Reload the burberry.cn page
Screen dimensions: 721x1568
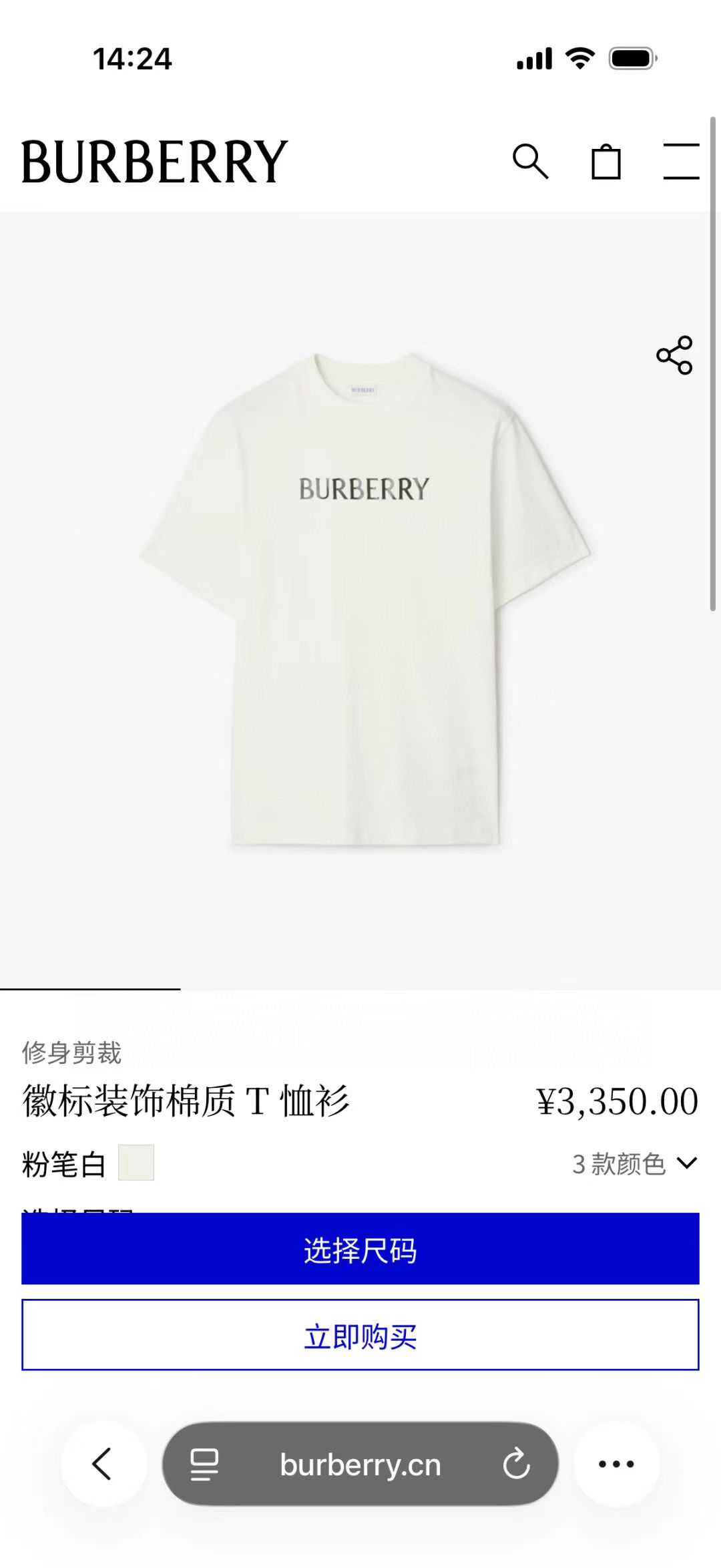click(x=516, y=1464)
